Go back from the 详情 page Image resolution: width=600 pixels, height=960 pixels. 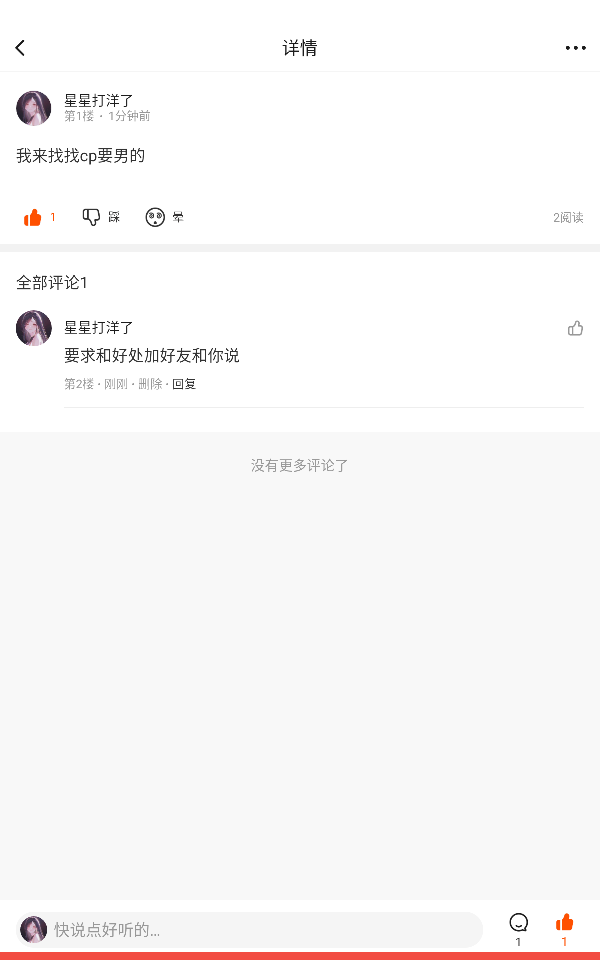click(x=20, y=48)
